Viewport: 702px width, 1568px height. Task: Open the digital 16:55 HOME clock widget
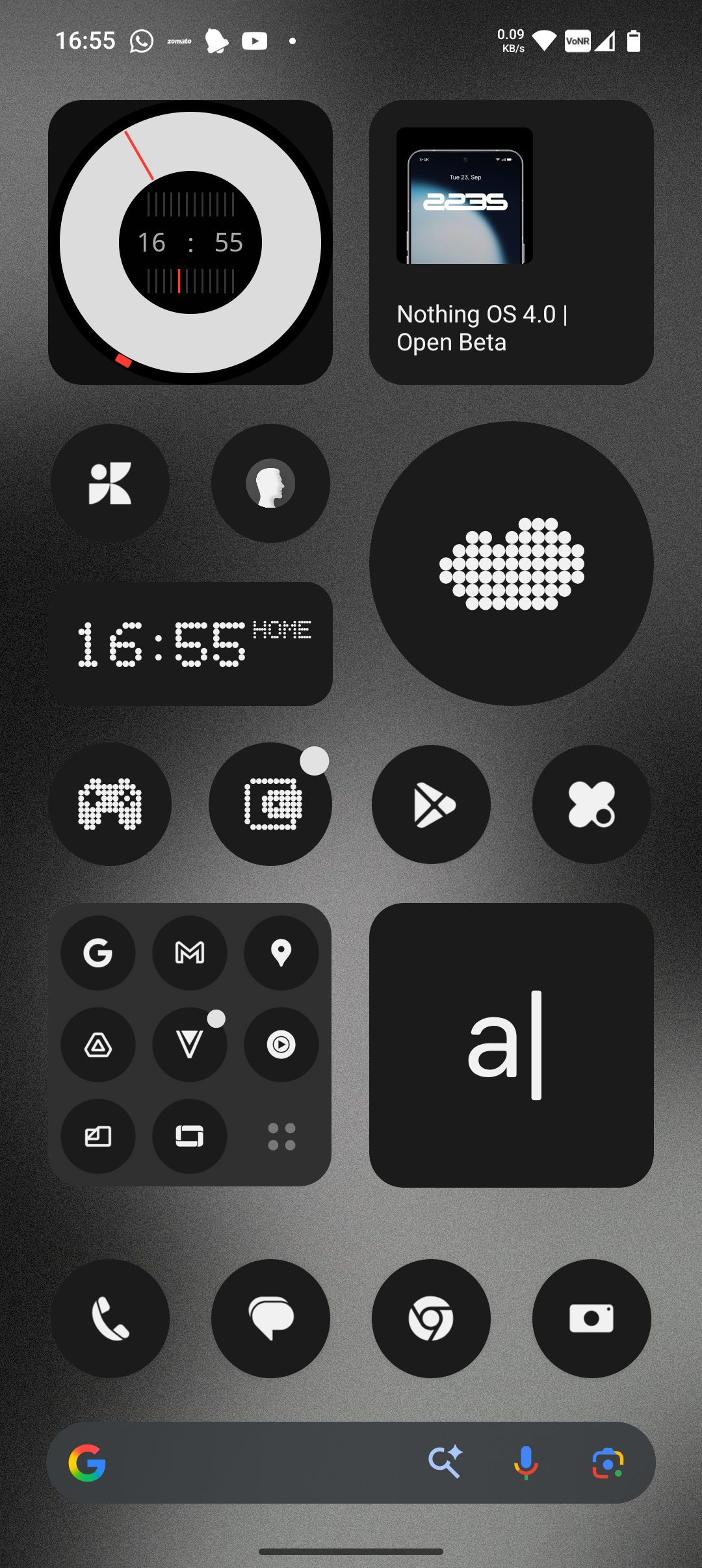[190, 644]
